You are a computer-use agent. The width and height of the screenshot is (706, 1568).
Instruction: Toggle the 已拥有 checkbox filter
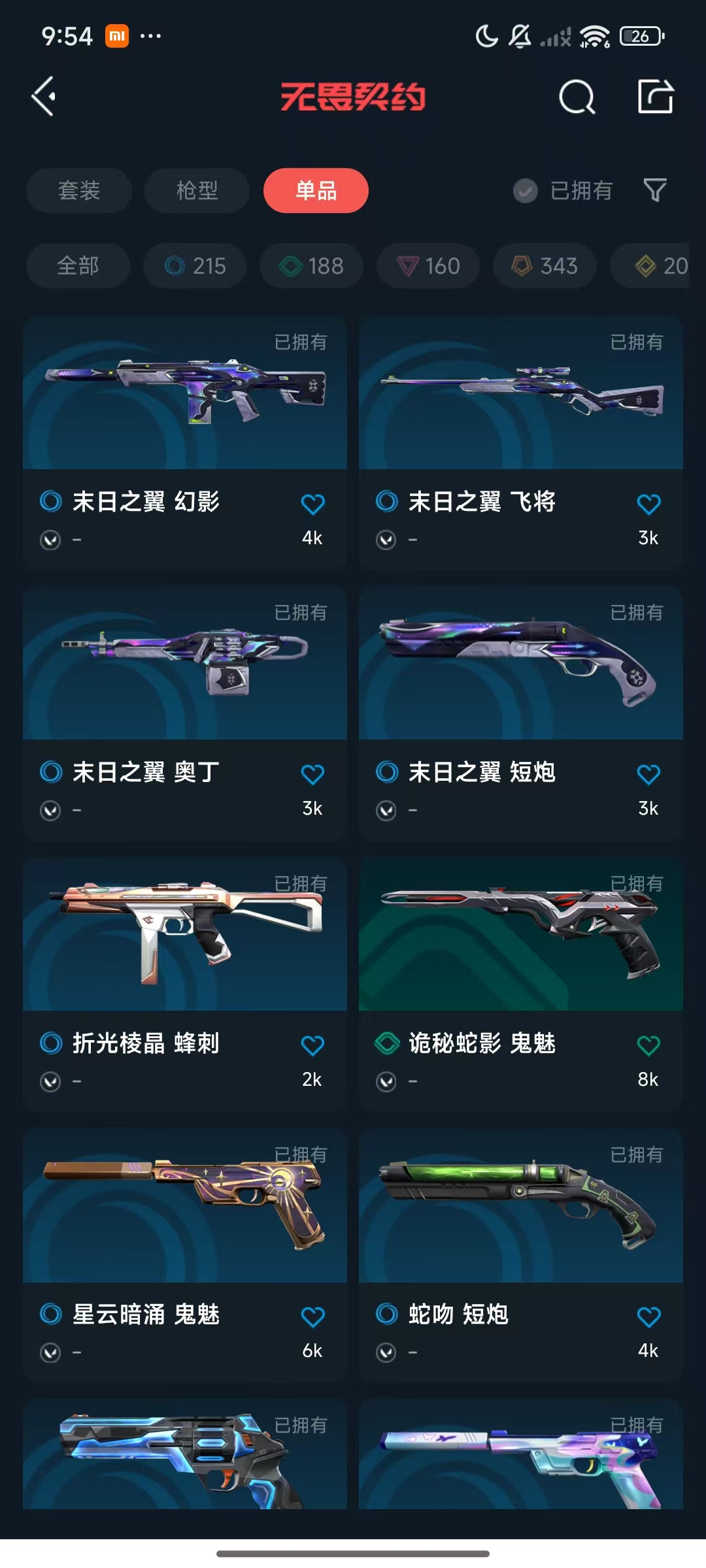click(x=563, y=191)
